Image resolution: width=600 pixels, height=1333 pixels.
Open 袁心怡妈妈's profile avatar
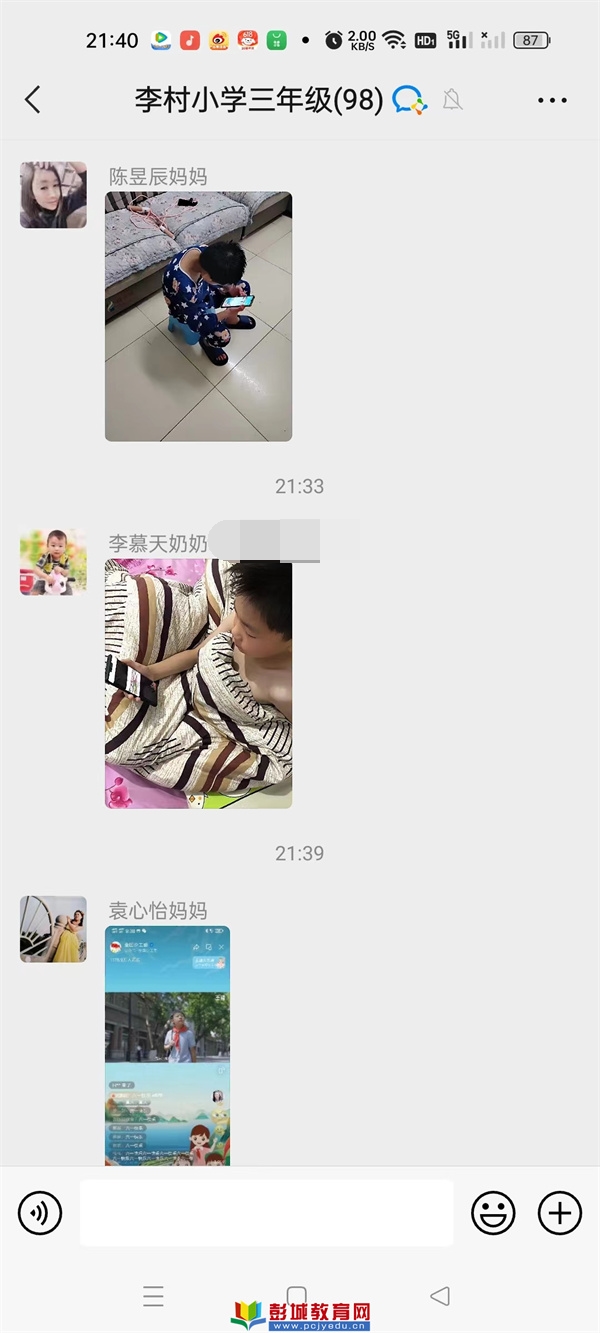53,929
